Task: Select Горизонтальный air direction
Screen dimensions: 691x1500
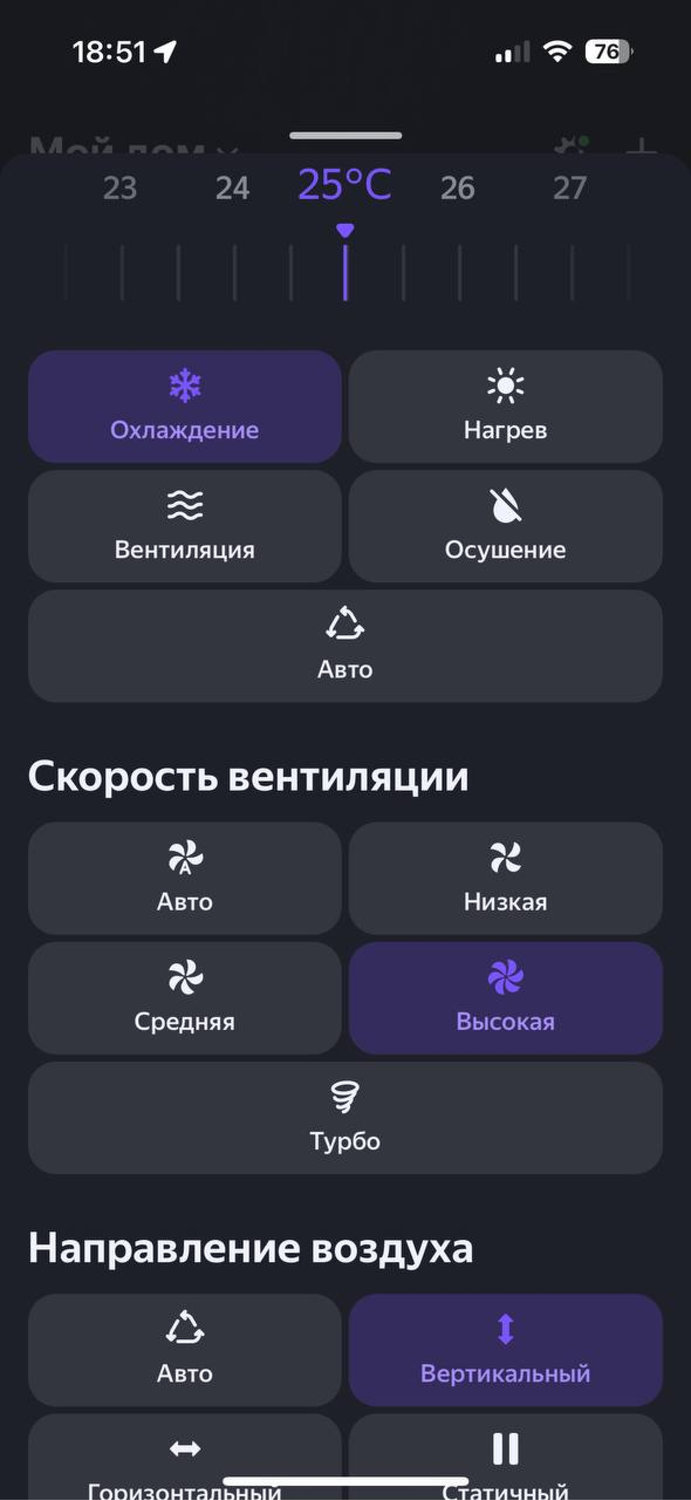Action: (x=185, y=1458)
